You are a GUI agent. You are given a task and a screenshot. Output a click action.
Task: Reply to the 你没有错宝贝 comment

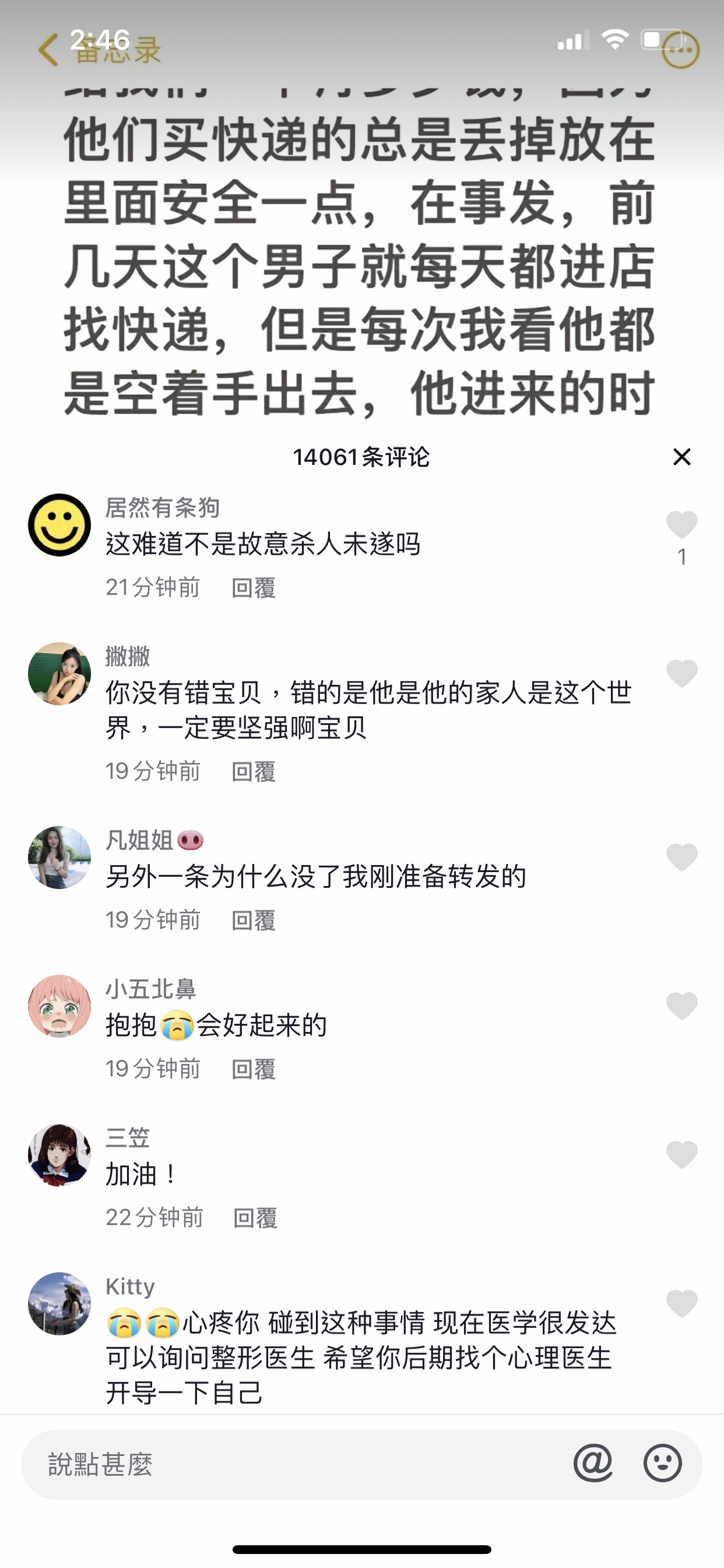click(x=253, y=772)
